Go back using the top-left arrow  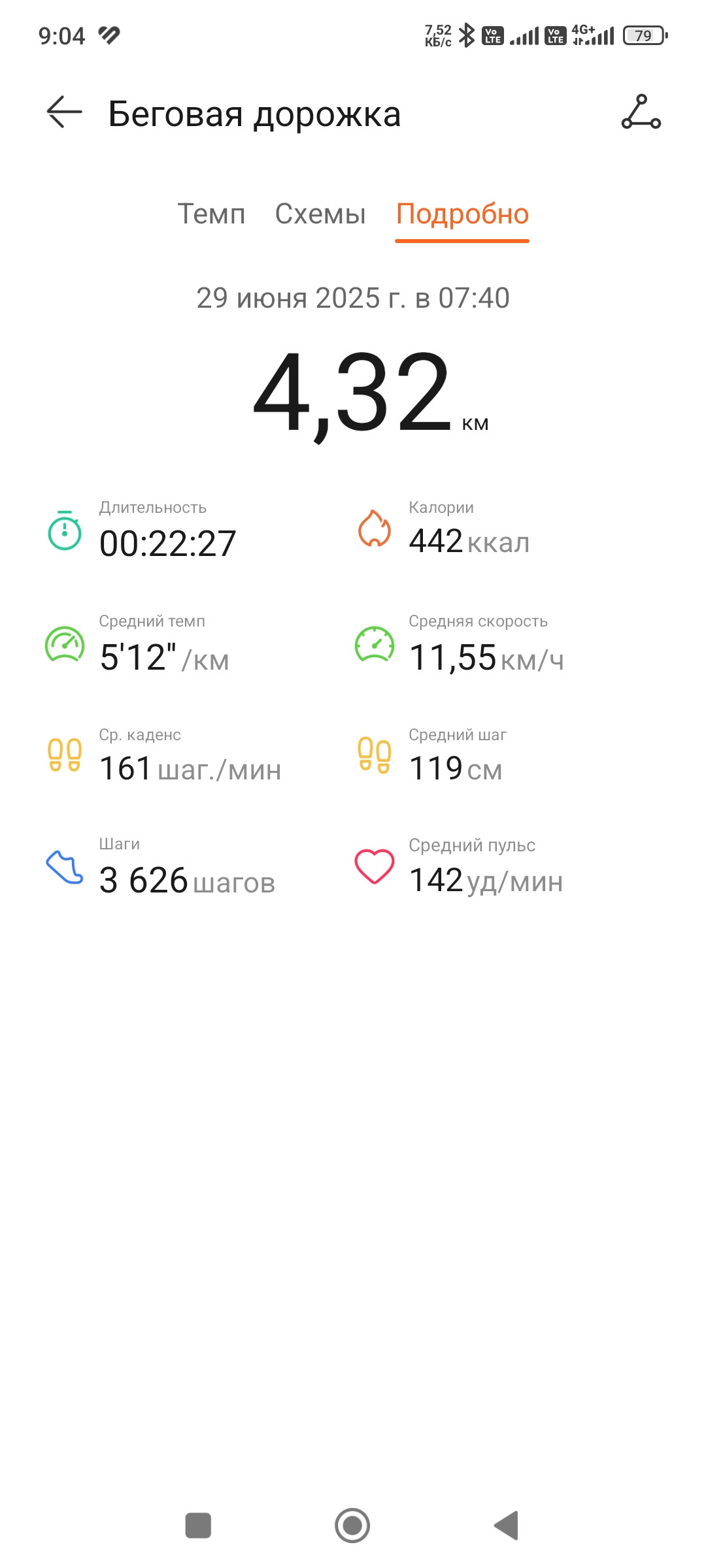pos(64,112)
